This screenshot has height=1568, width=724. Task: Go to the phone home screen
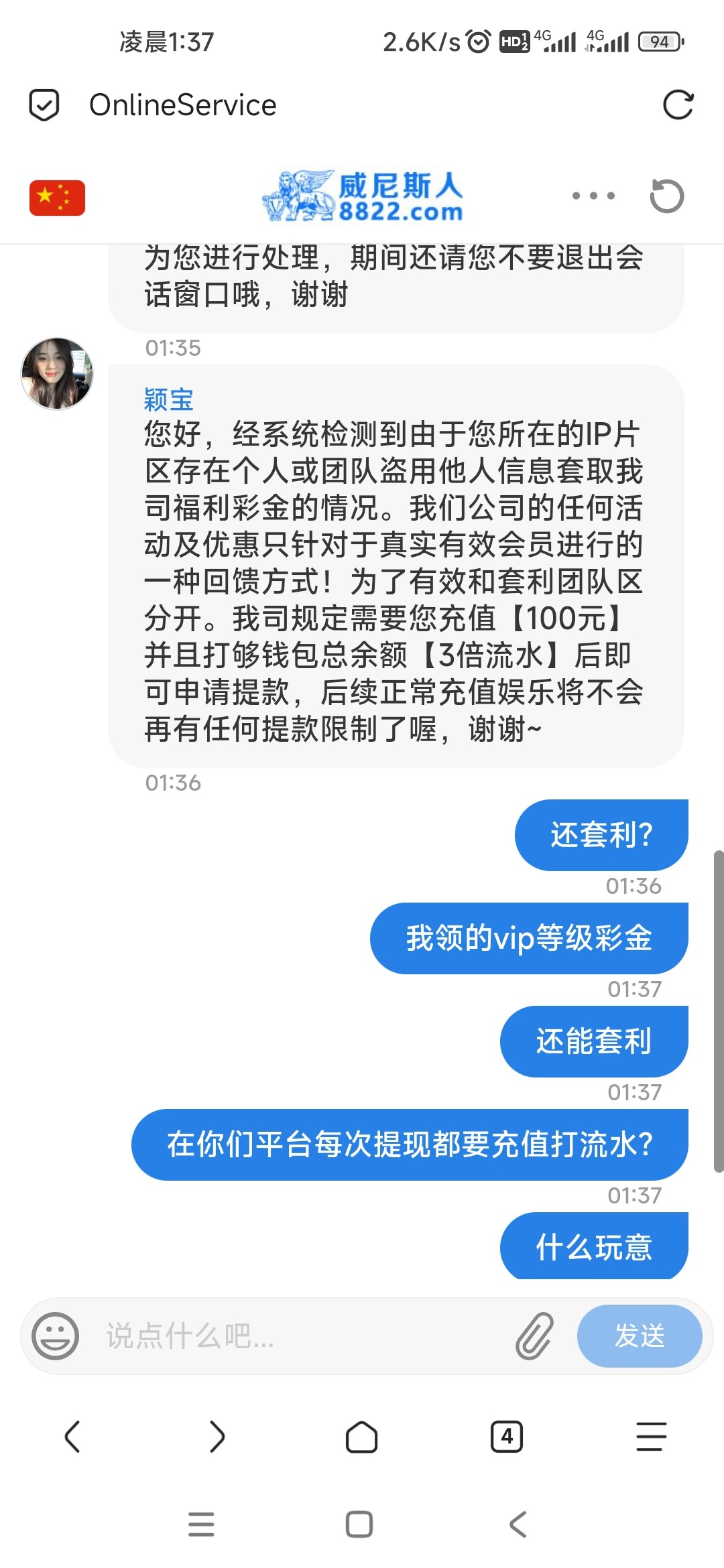(x=359, y=1524)
